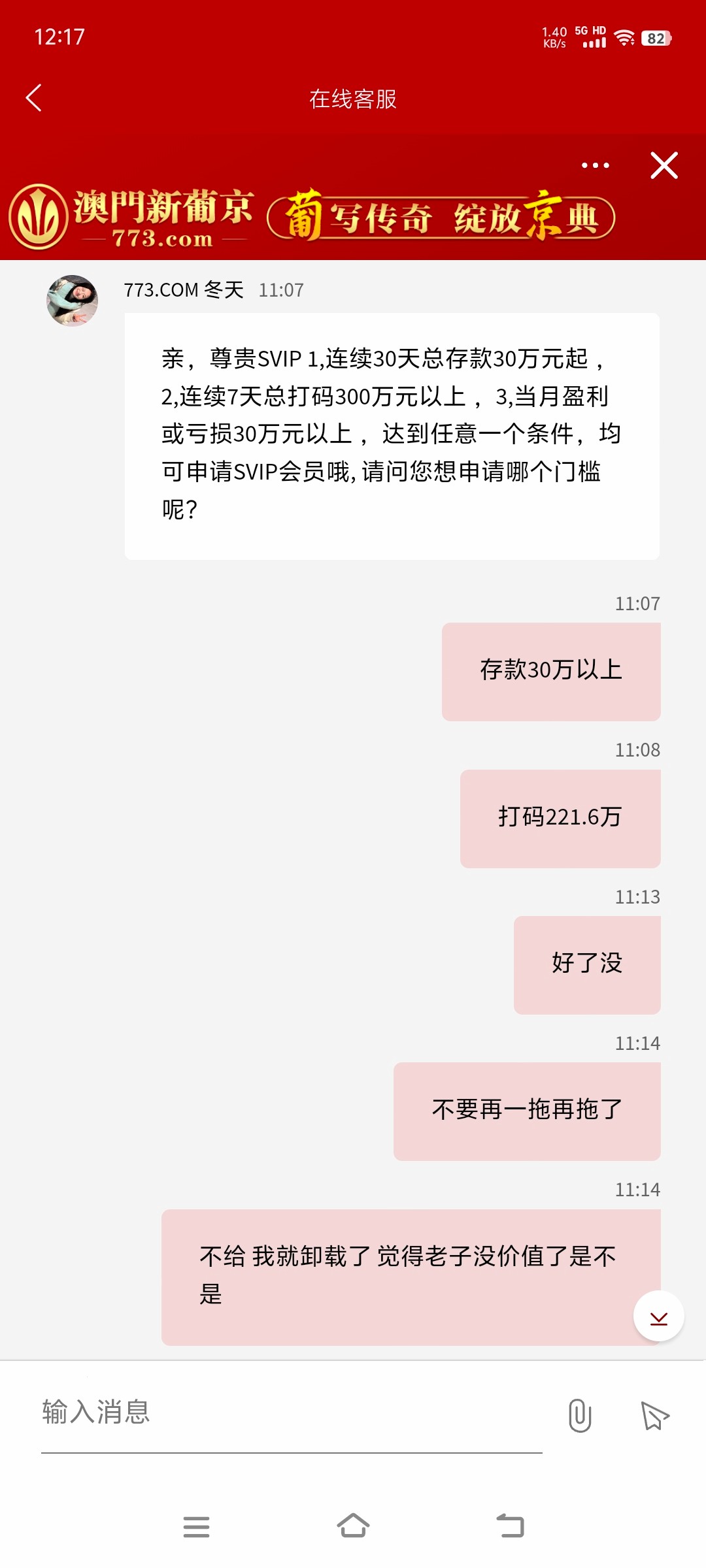Image resolution: width=706 pixels, height=1568 pixels.
Task: Open the system recent apps menu
Action: pos(196,1527)
